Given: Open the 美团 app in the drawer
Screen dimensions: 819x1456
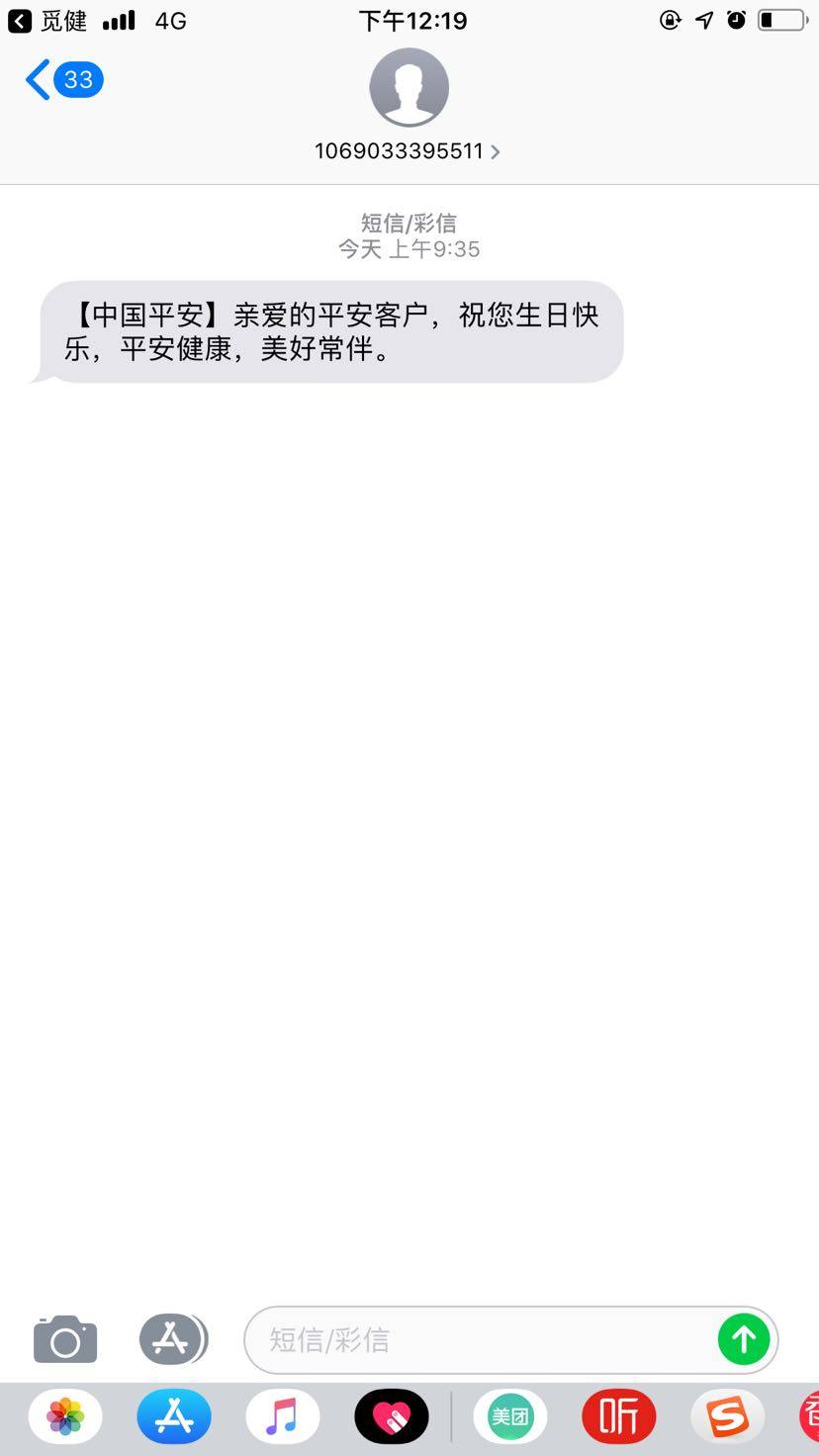Looking at the screenshot, I should (x=510, y=1416).
